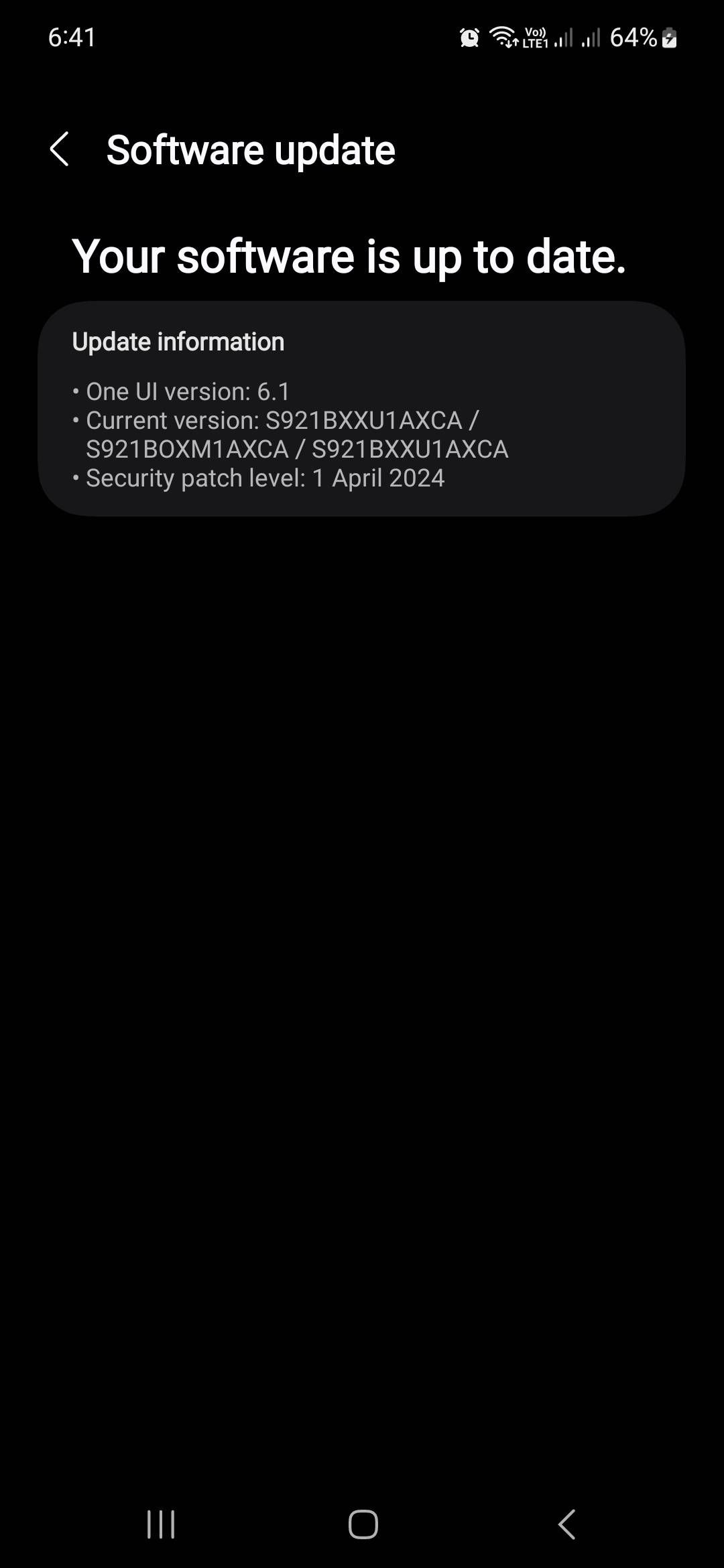Tap the back arrow next to Software update

[61, 149]
